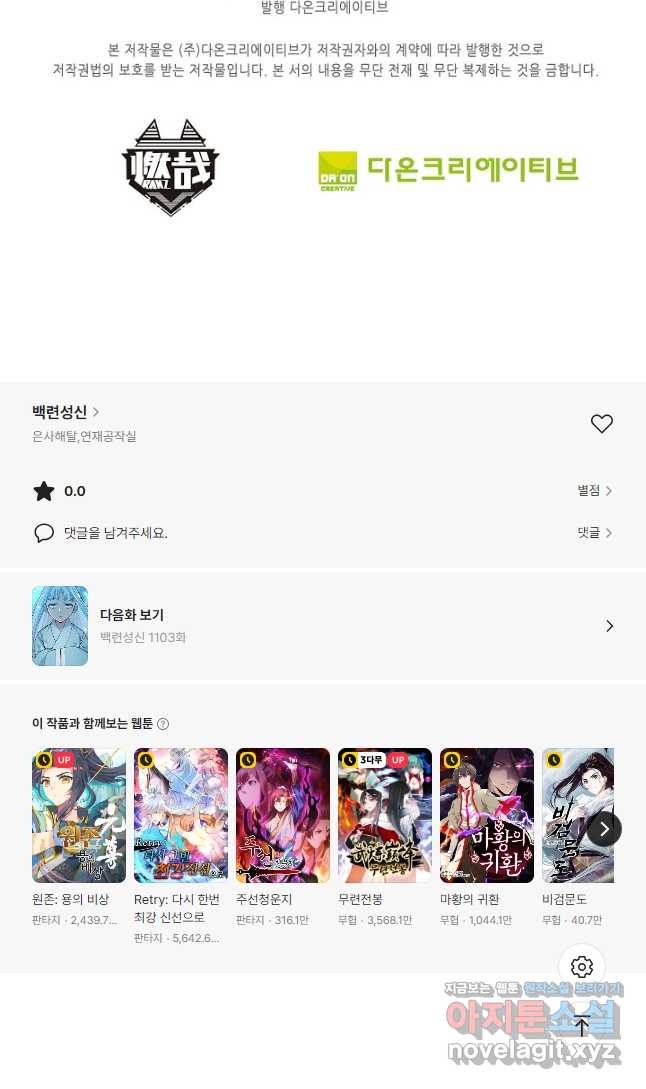Viewport: 646px width, 1089px height.
Task: Open the webtoon 무련전봉
Action: click(x=385, y=815)
